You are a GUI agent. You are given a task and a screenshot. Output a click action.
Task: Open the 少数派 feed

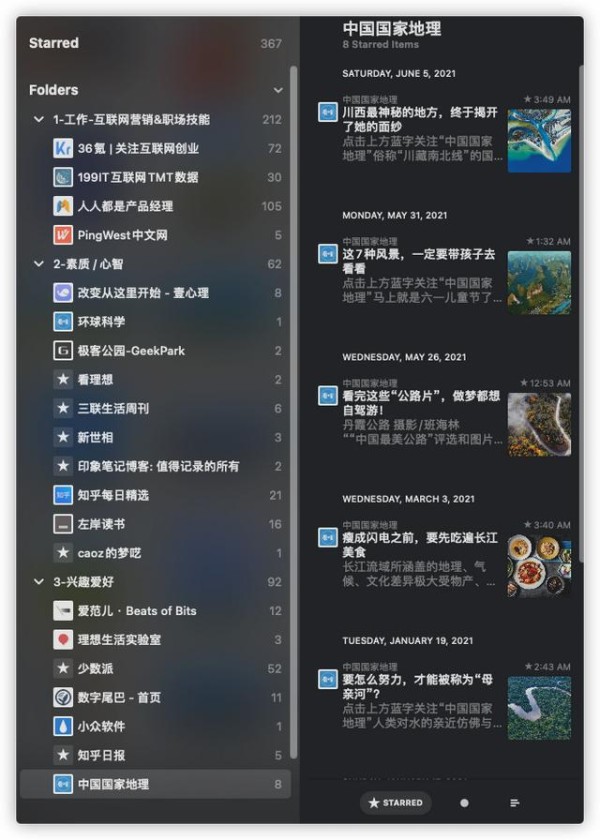[95, 669]
